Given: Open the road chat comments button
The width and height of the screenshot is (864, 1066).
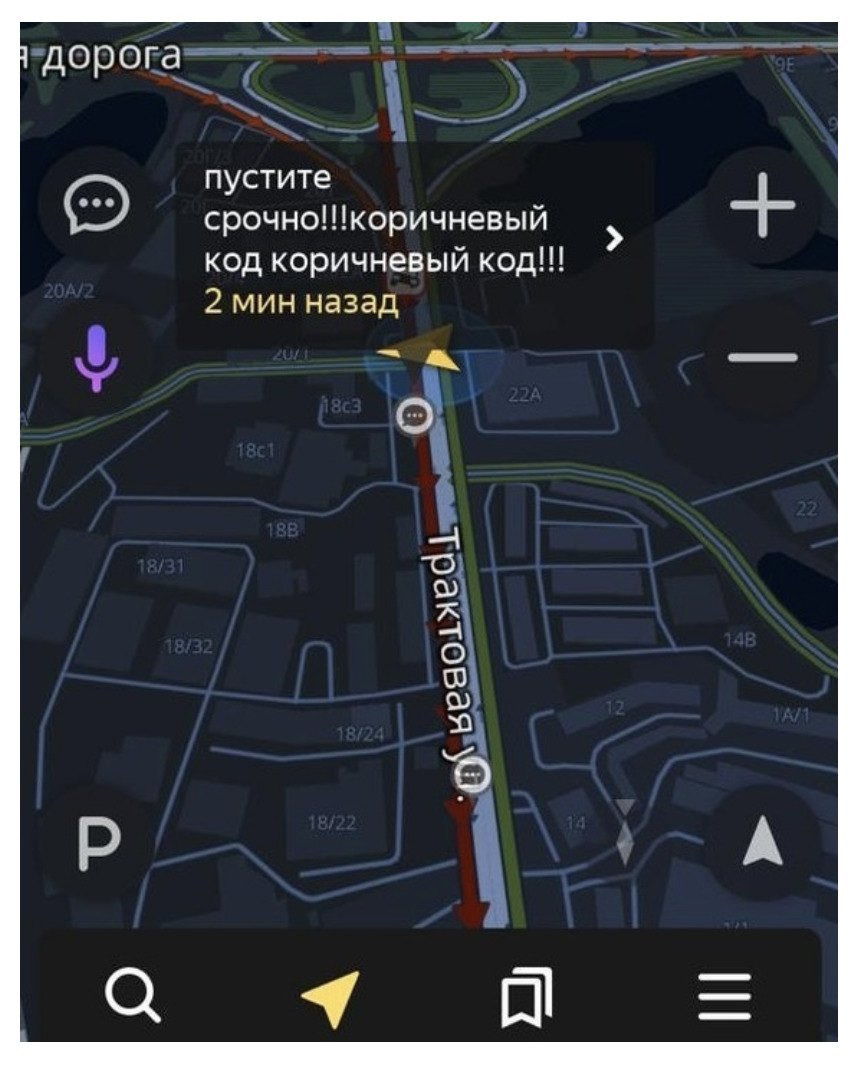Looking at the screenshot, I should (95, 204).
